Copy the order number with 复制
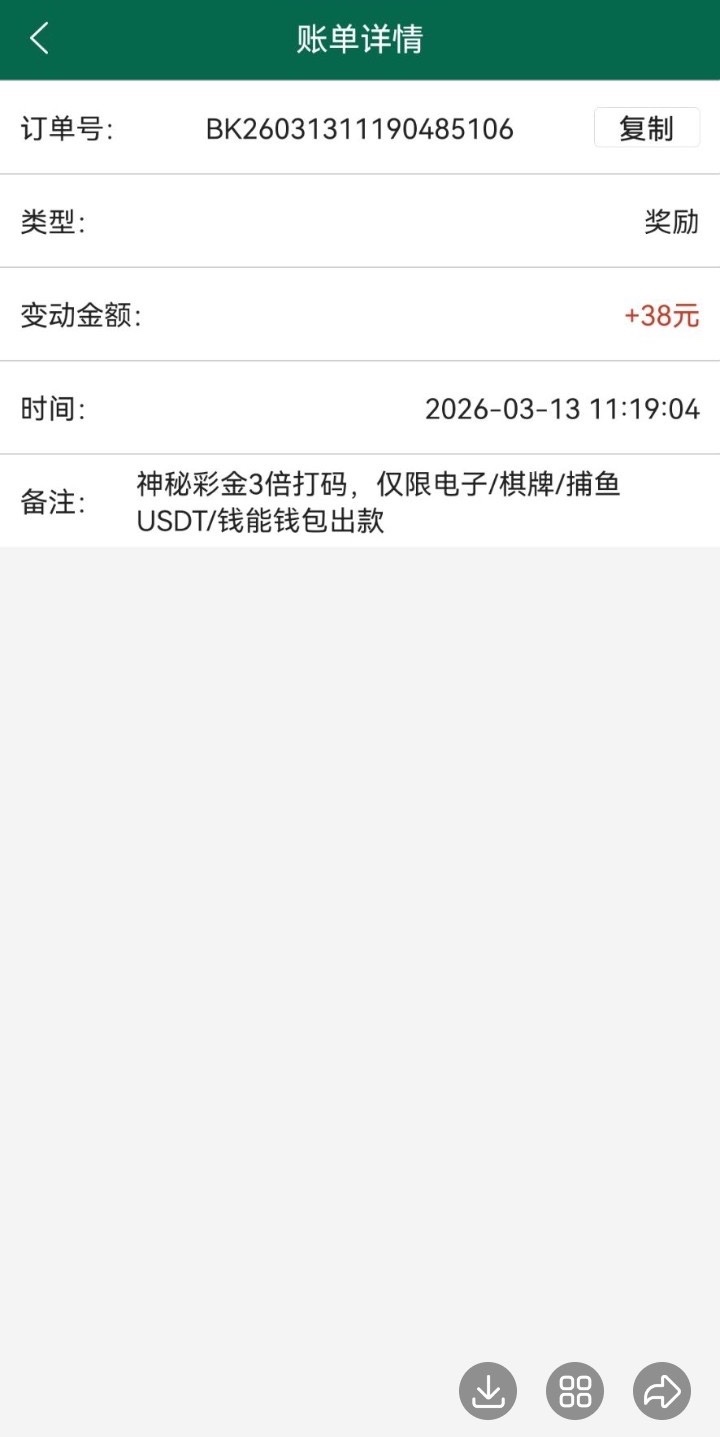Image resolution: width=720 pixels, height=1437 pixels. [x=646, y=129]
